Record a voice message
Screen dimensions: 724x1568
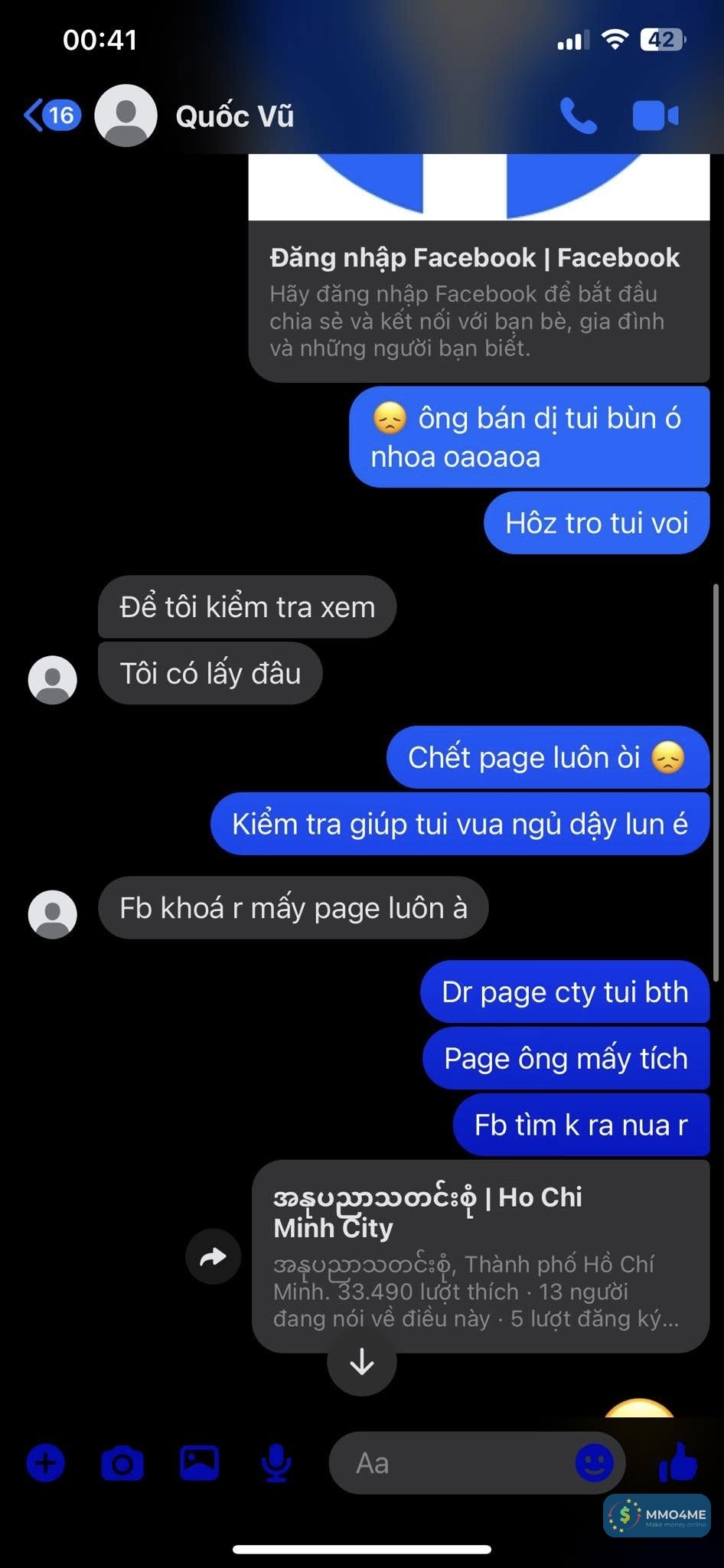click(x=276, y=1463)
